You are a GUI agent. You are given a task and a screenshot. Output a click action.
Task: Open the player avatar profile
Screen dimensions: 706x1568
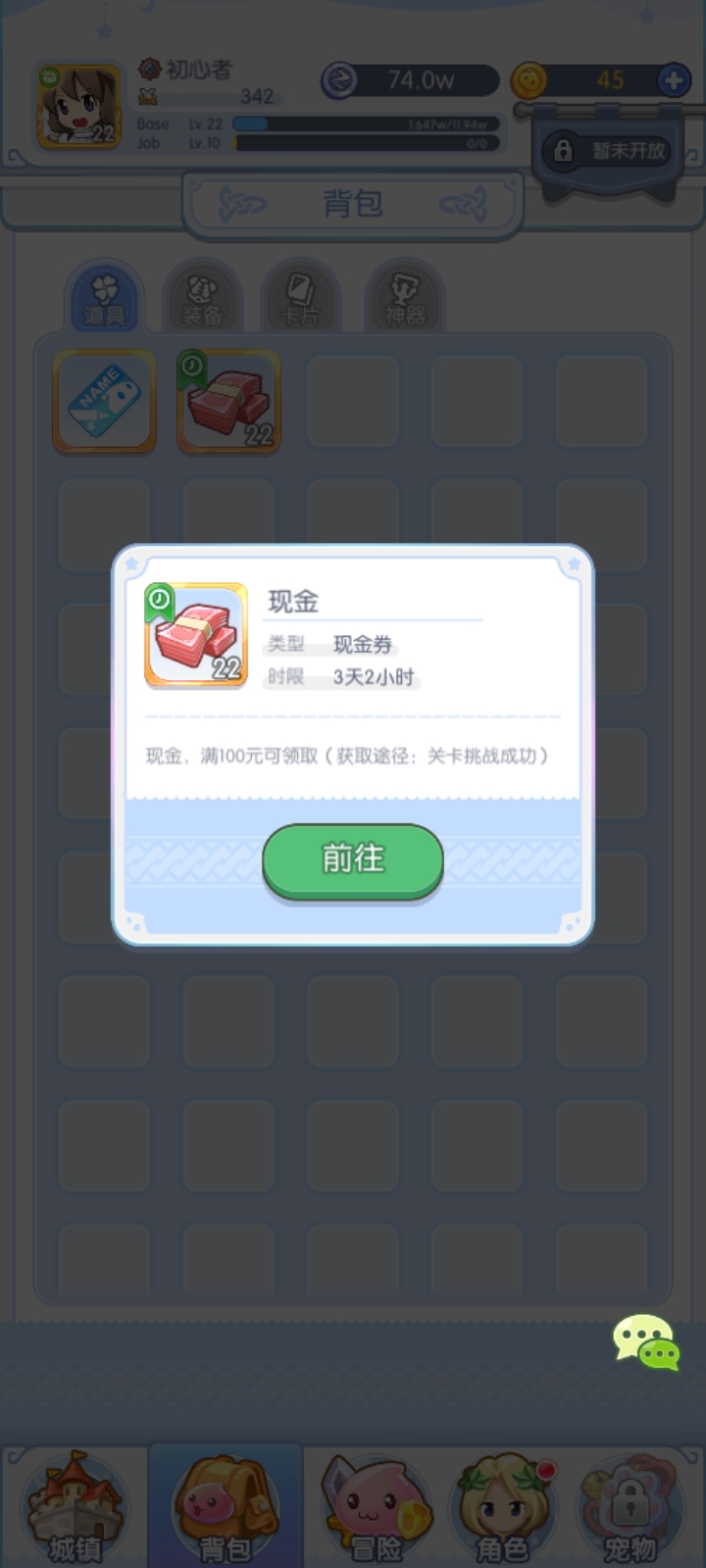click(78, 108)
